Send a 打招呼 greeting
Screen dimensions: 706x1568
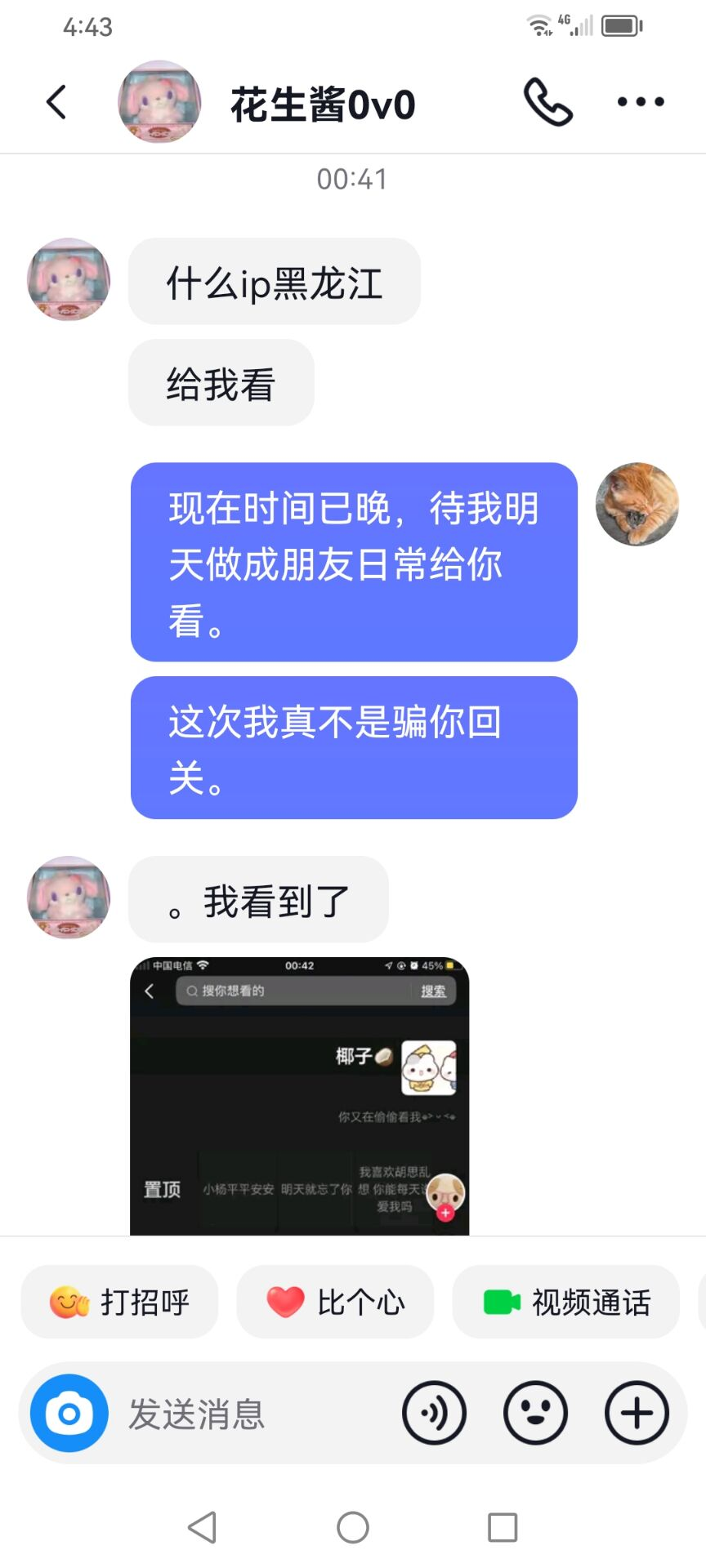click(120, 1302)
